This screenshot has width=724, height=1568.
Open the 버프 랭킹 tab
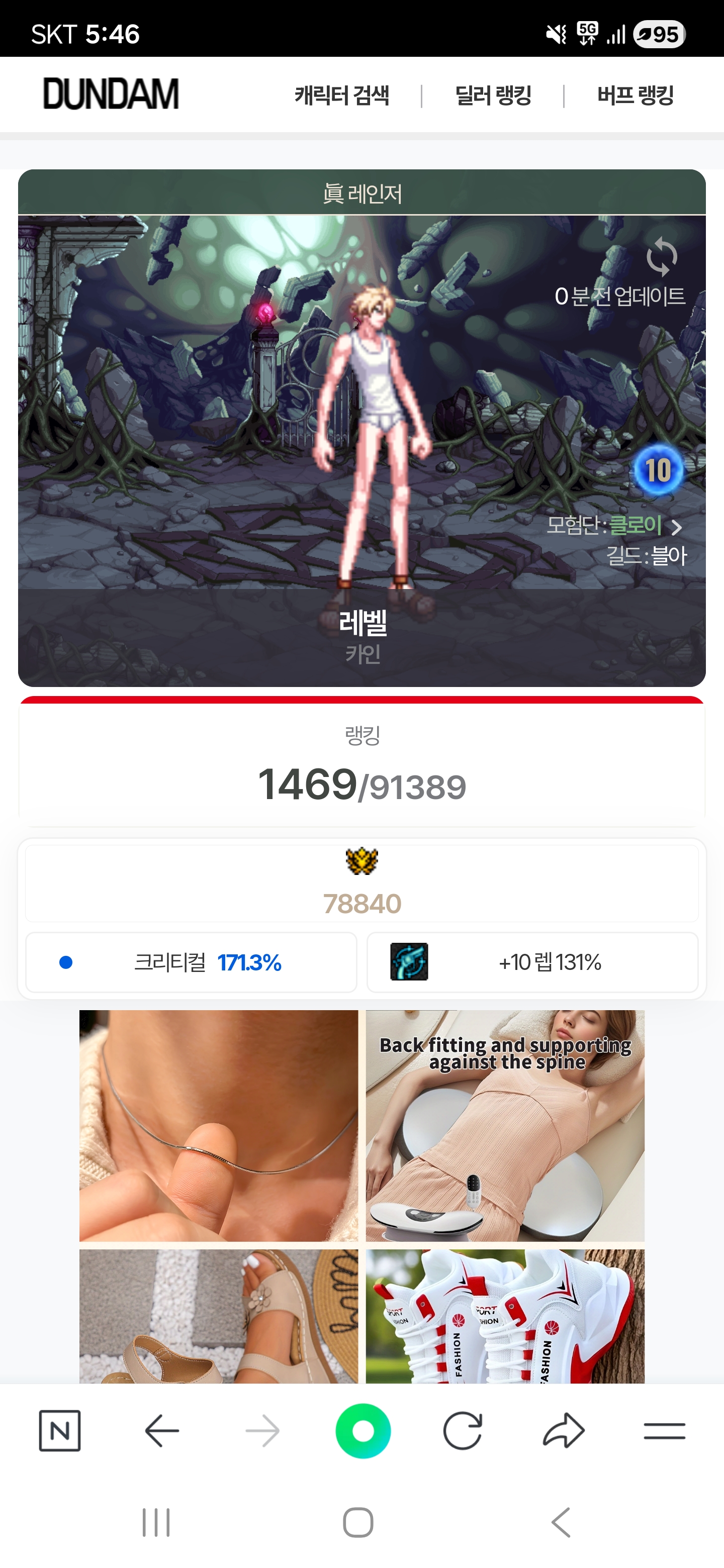(x=635, y=95)
